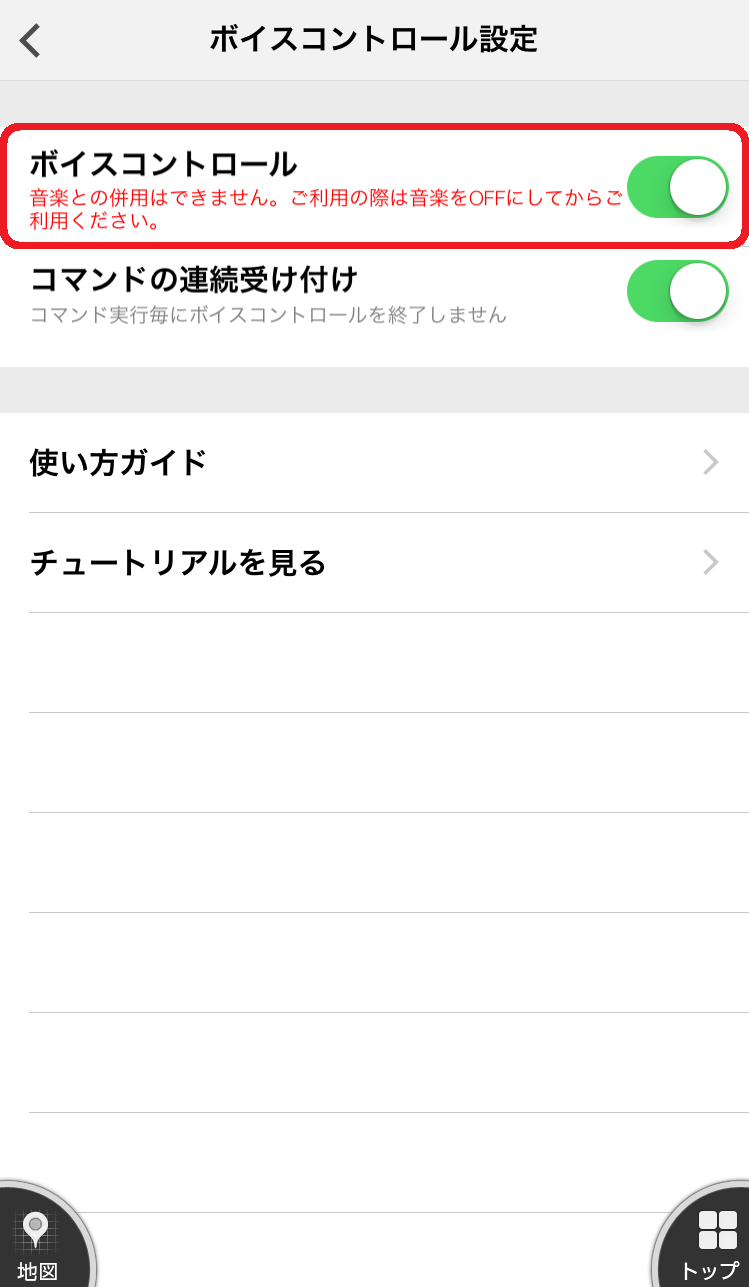Turn off the ボイスコントロール switch

(677, 187)
